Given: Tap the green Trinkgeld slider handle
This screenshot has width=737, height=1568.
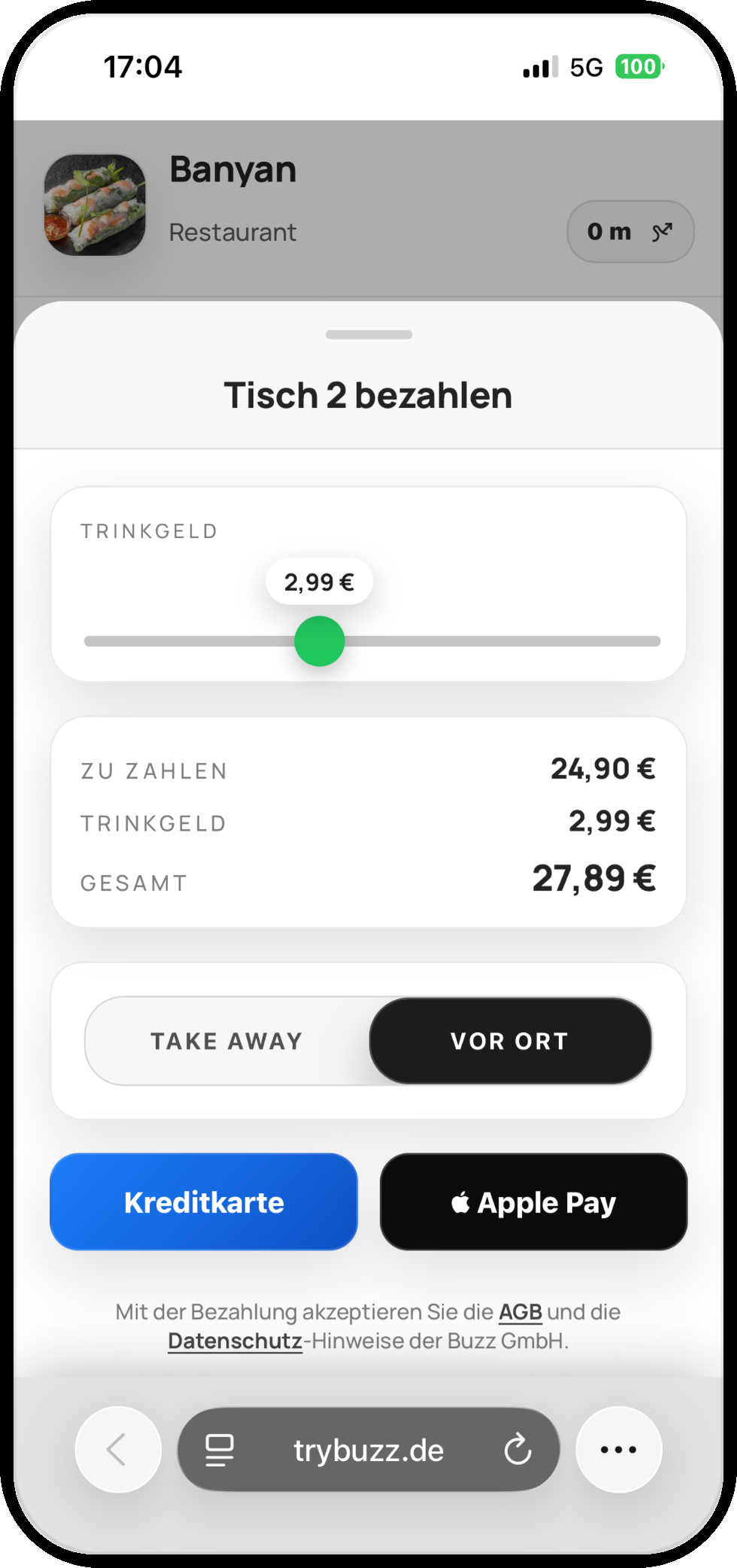Looking at the screenshot, I should click(320, 641).
